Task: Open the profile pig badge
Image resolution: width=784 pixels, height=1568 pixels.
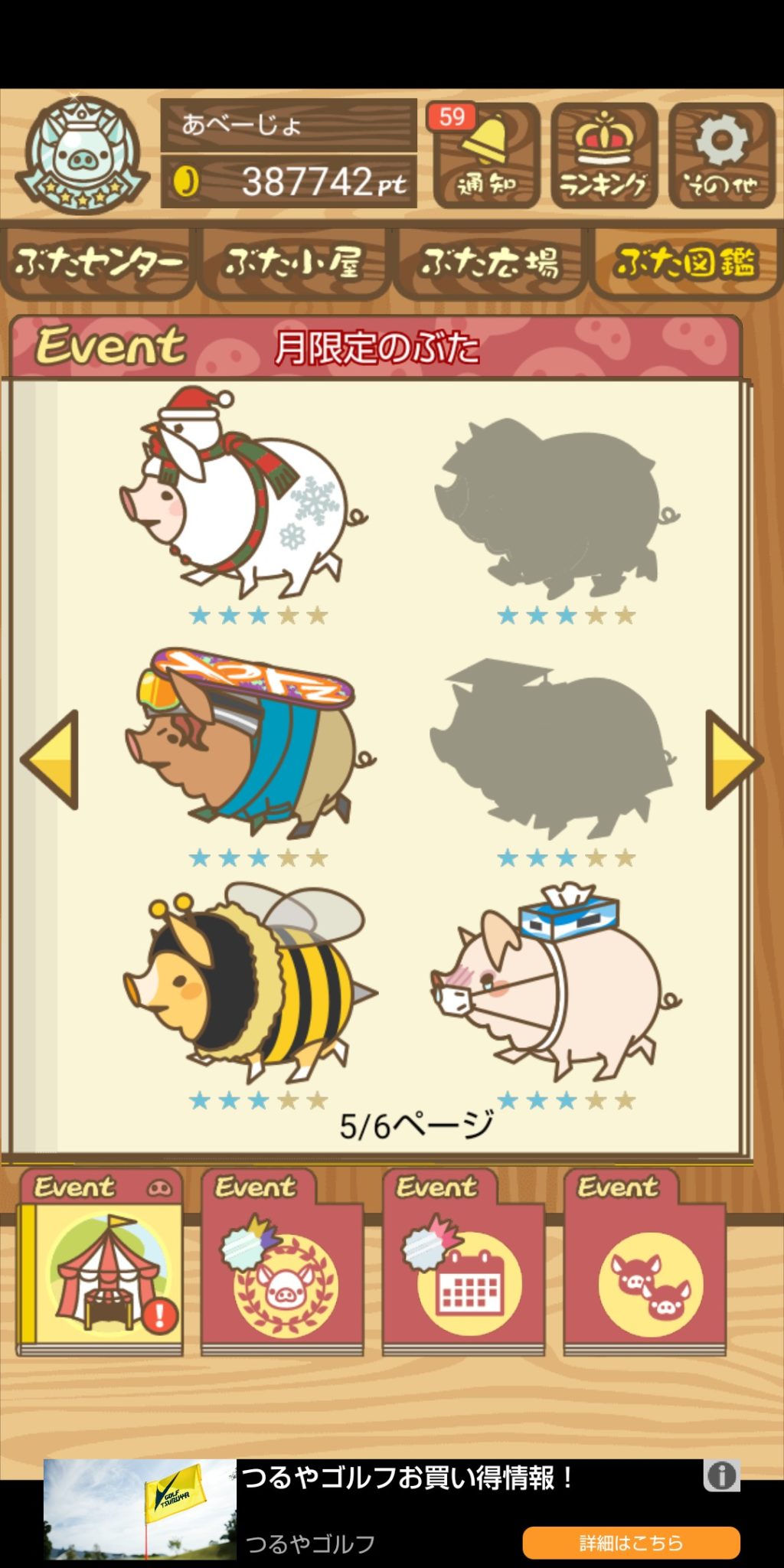Action: click(83, 155)
